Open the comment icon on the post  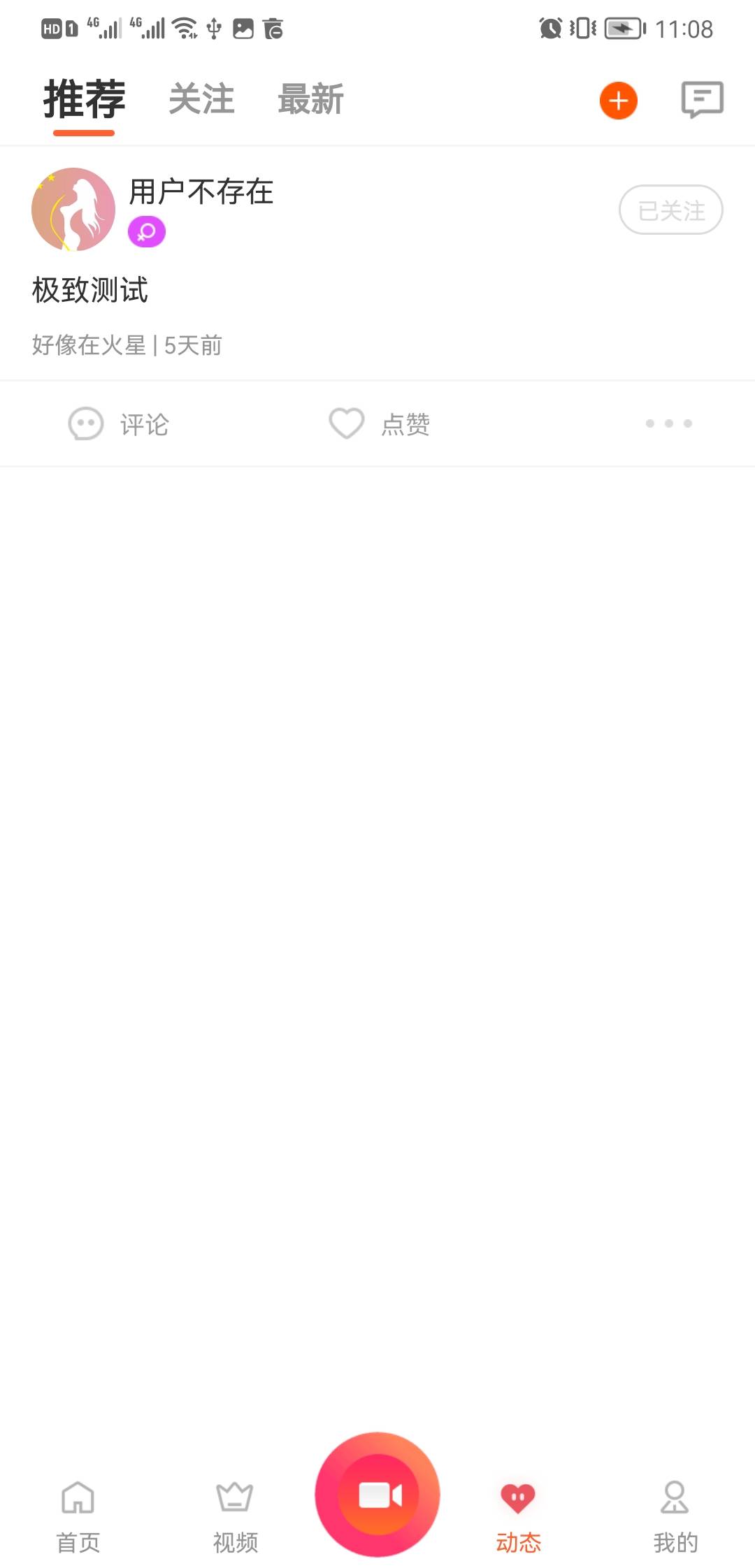(86, 423)
